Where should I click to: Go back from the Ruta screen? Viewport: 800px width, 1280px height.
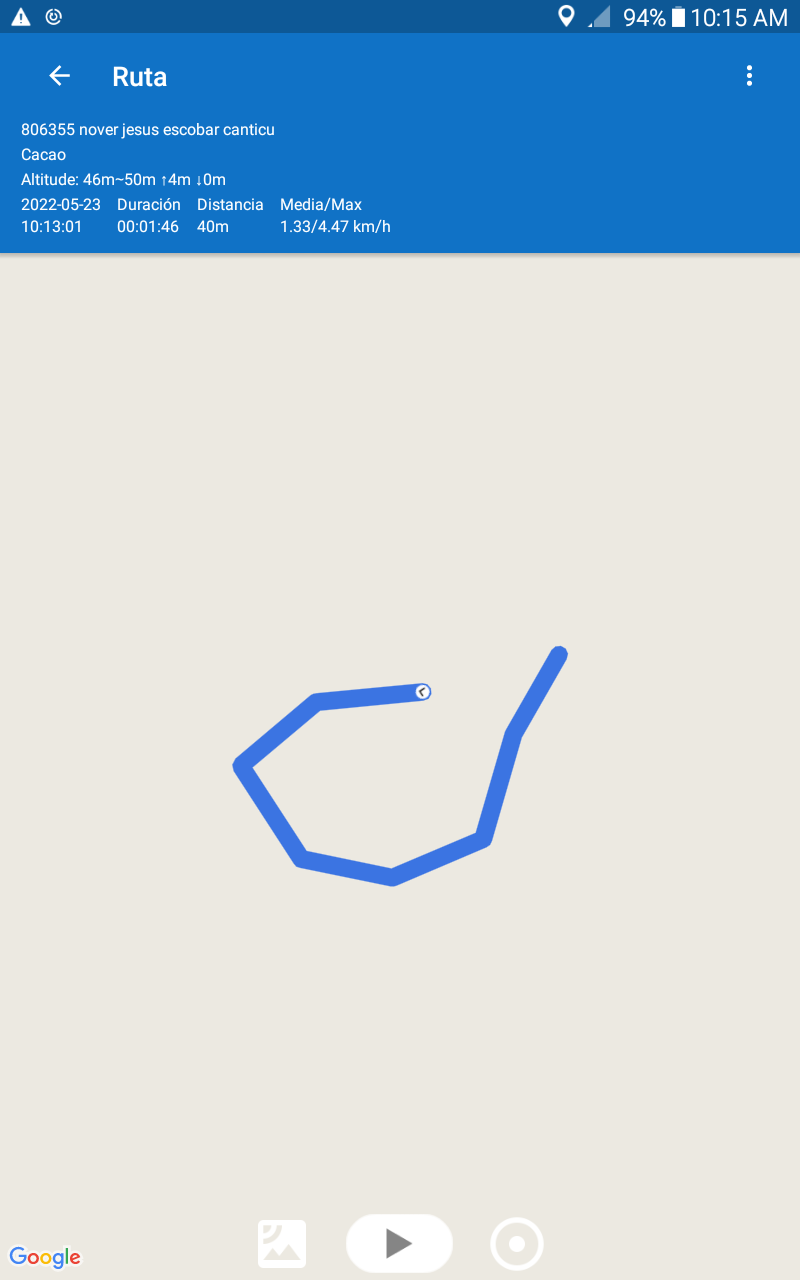pos(60,76)
